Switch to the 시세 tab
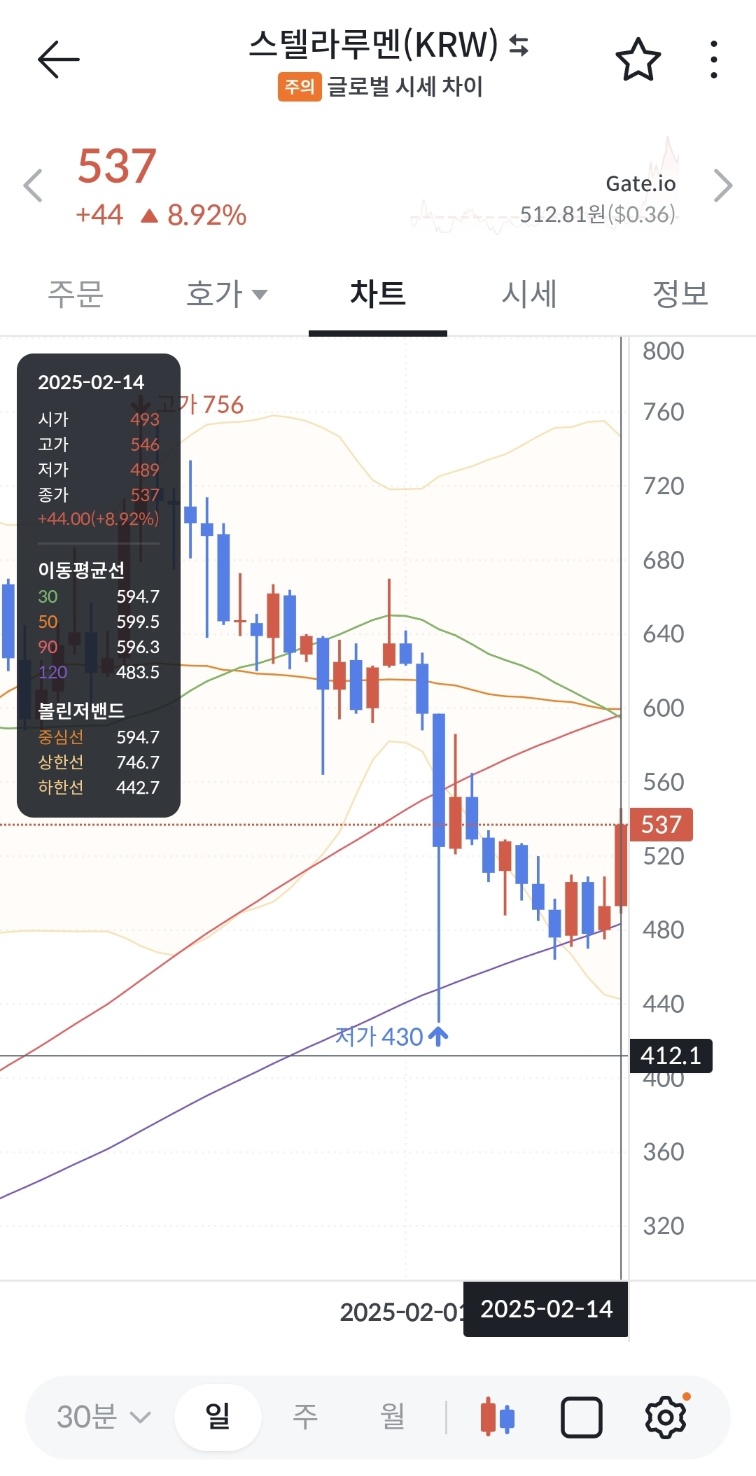This screenshot has height=1476, width=756. point(530,293)
